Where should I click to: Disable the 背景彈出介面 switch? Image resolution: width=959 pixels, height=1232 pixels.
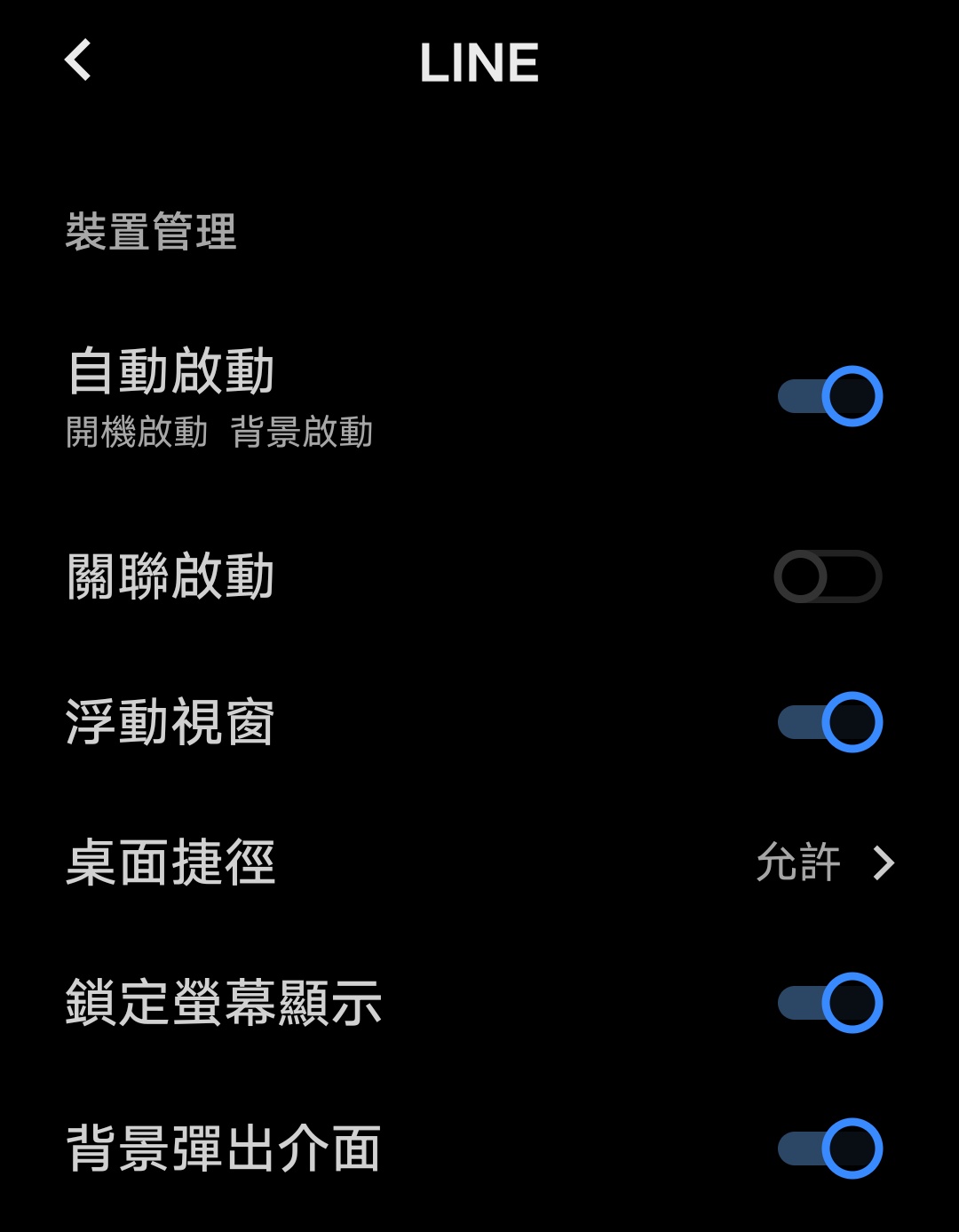[829, 1149]
